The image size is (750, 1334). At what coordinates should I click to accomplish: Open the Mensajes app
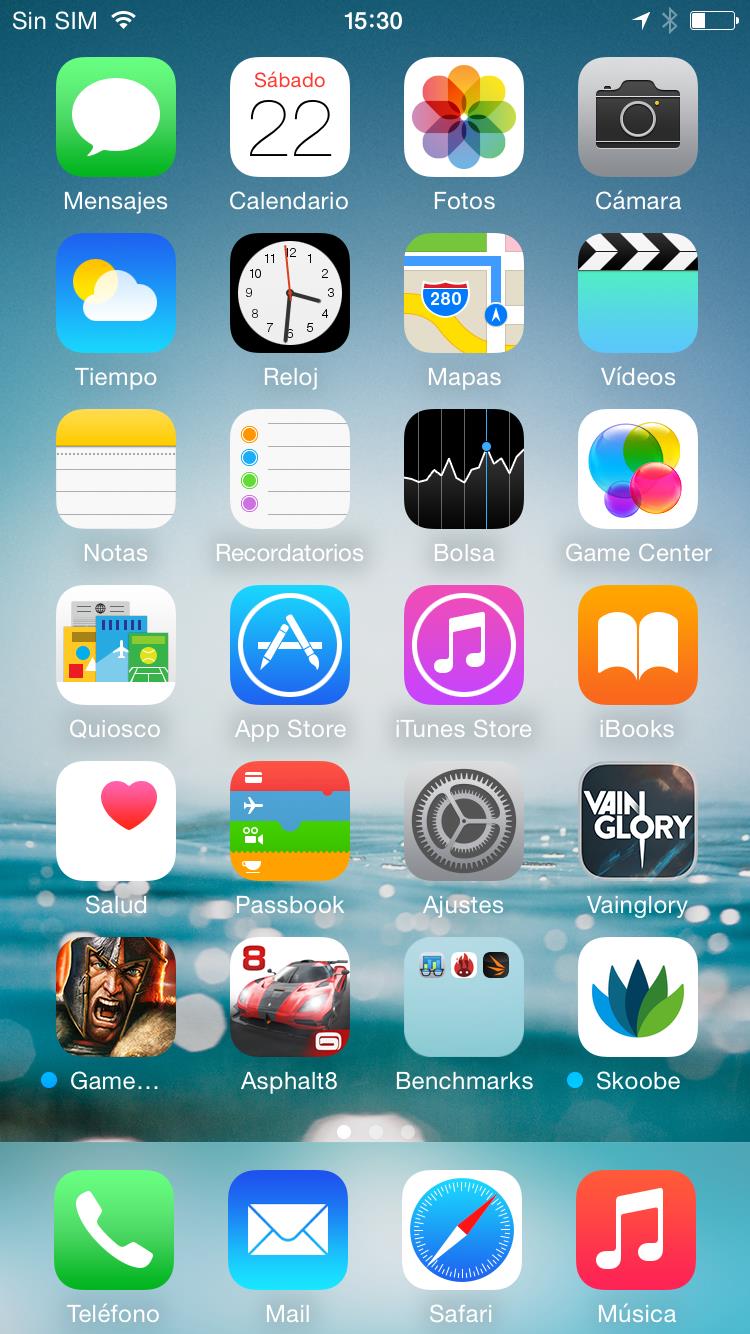[116, 117]
